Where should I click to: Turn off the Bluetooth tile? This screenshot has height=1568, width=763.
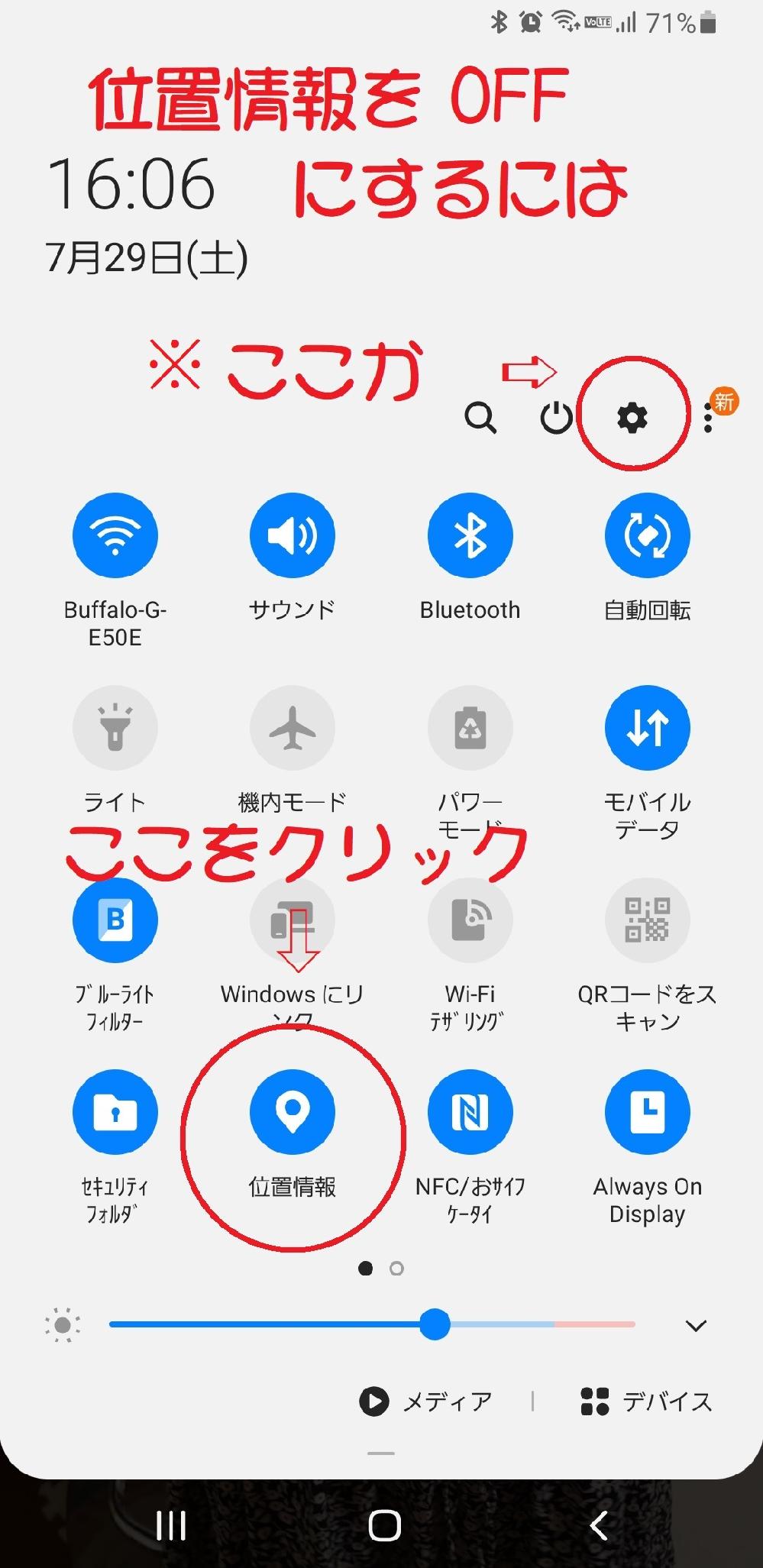click(x=470, y=535)
